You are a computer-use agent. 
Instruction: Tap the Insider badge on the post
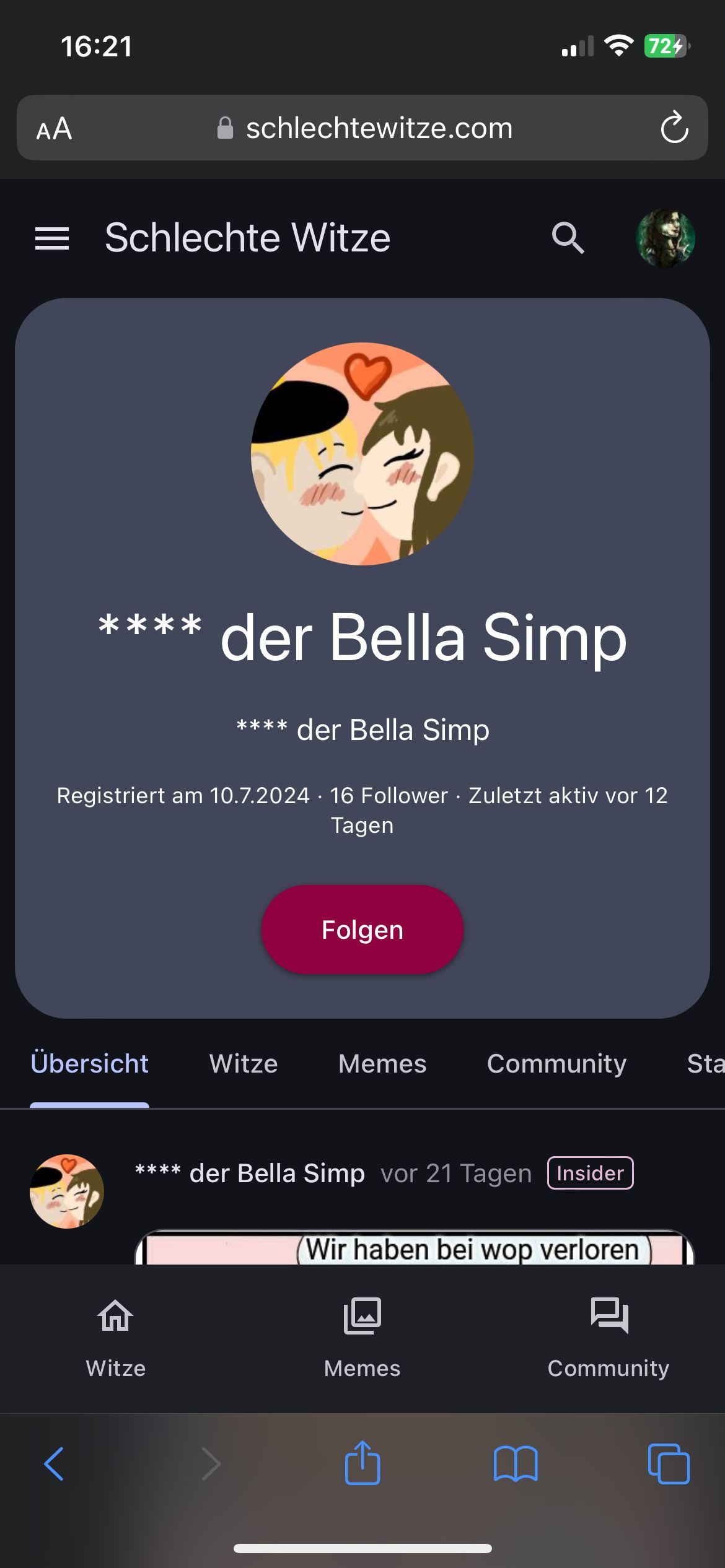(590, 1174)
